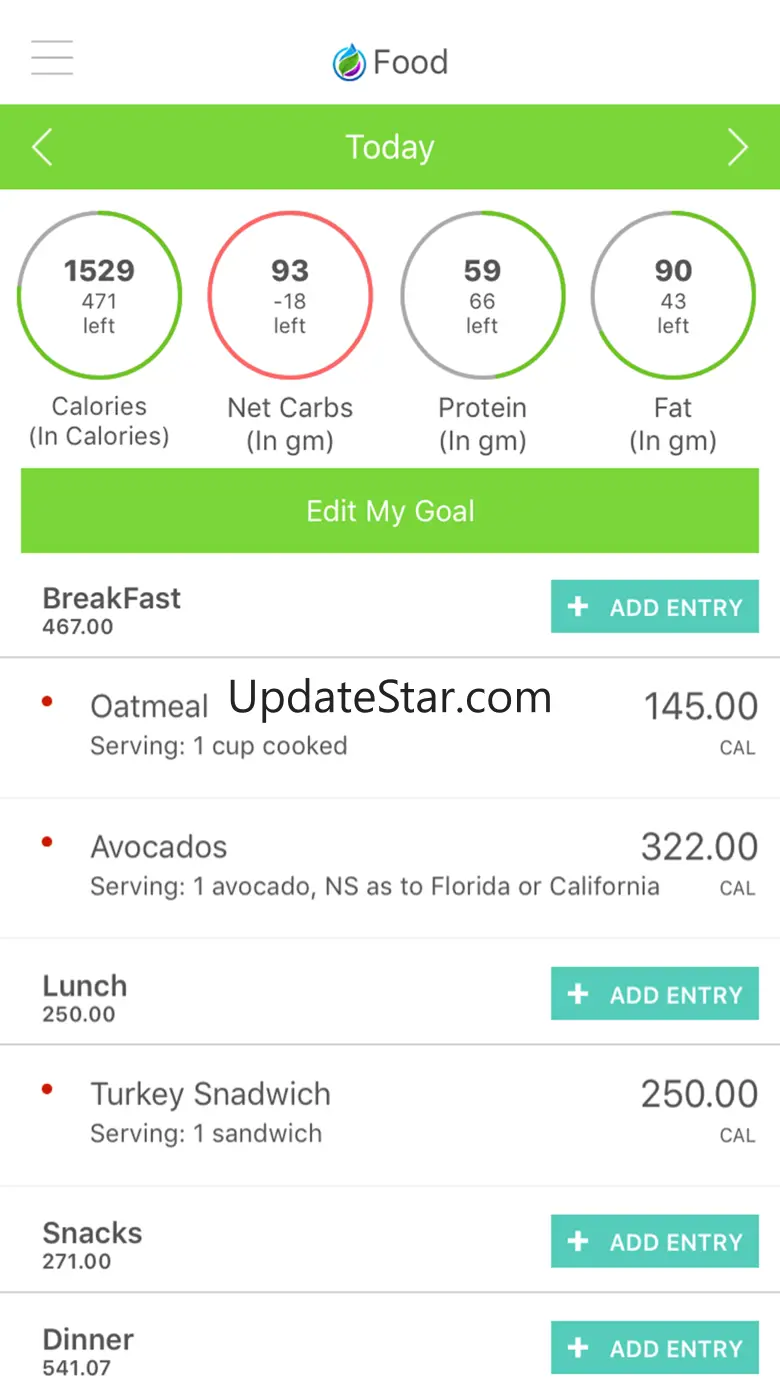
Task: Add an entry to BreakFast
Action: [x=655, y=607]
